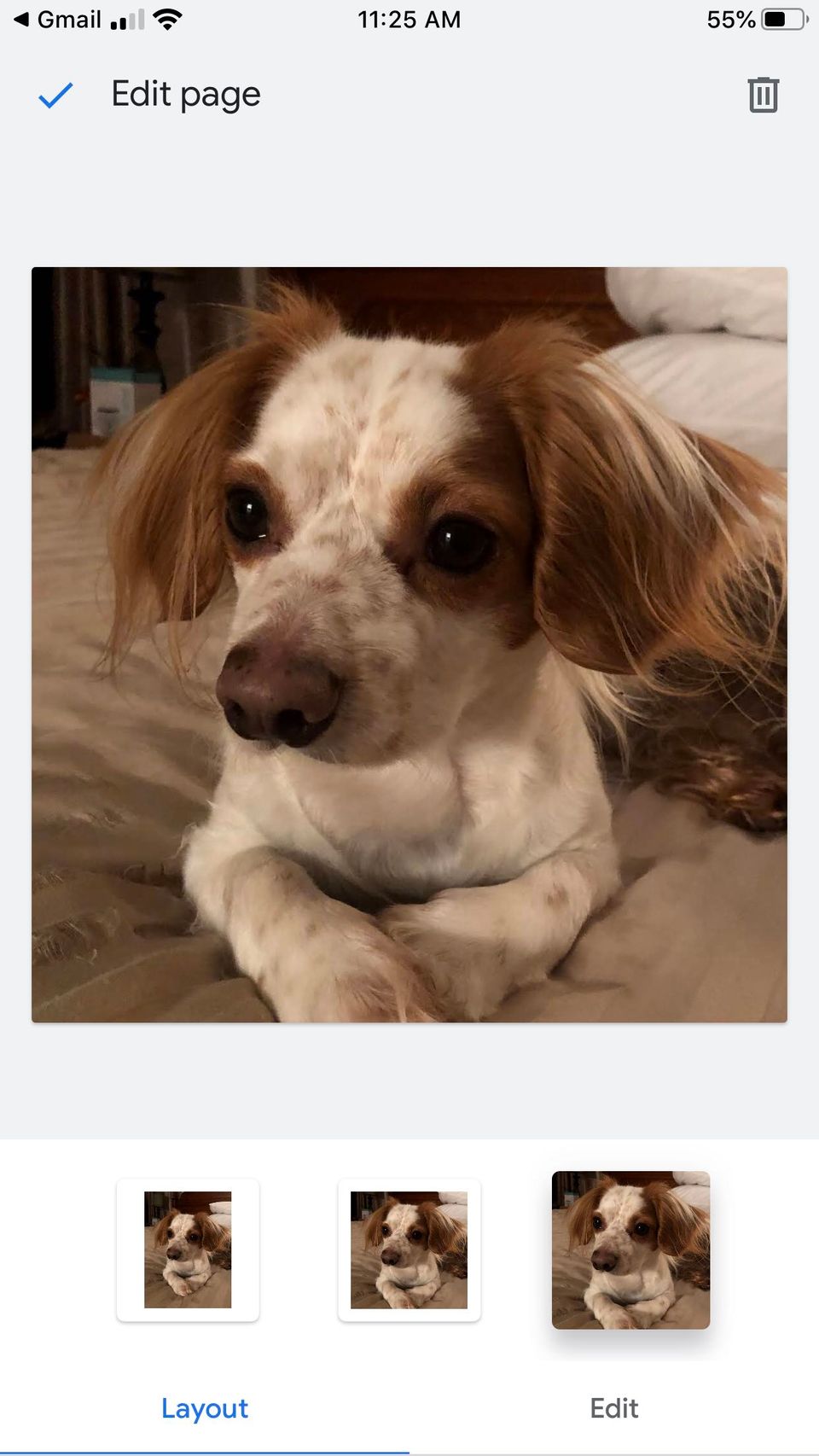Select the Layout tab

(205, 1408)
